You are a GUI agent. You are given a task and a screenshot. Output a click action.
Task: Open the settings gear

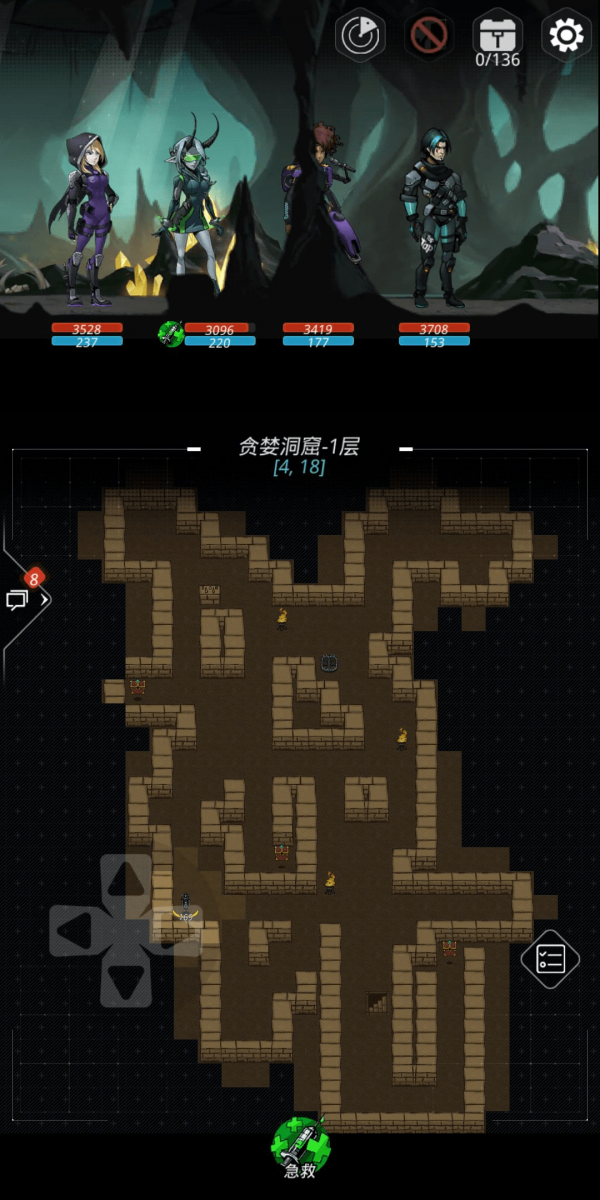tap(566, 35)
